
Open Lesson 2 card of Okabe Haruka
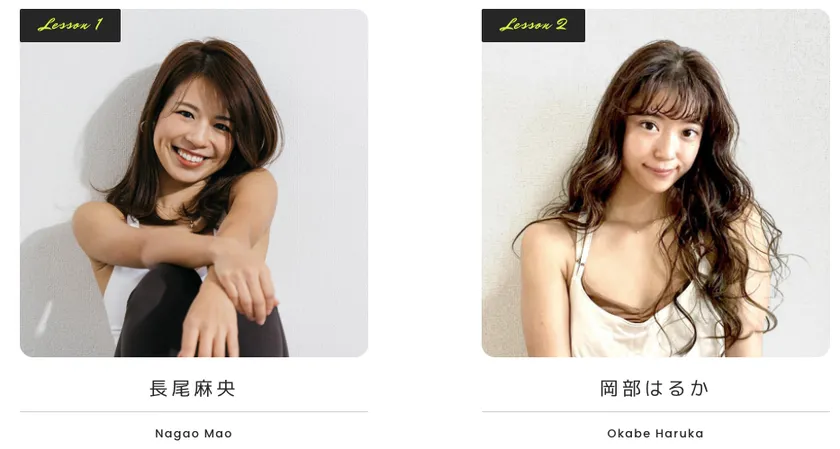[655, 185]
